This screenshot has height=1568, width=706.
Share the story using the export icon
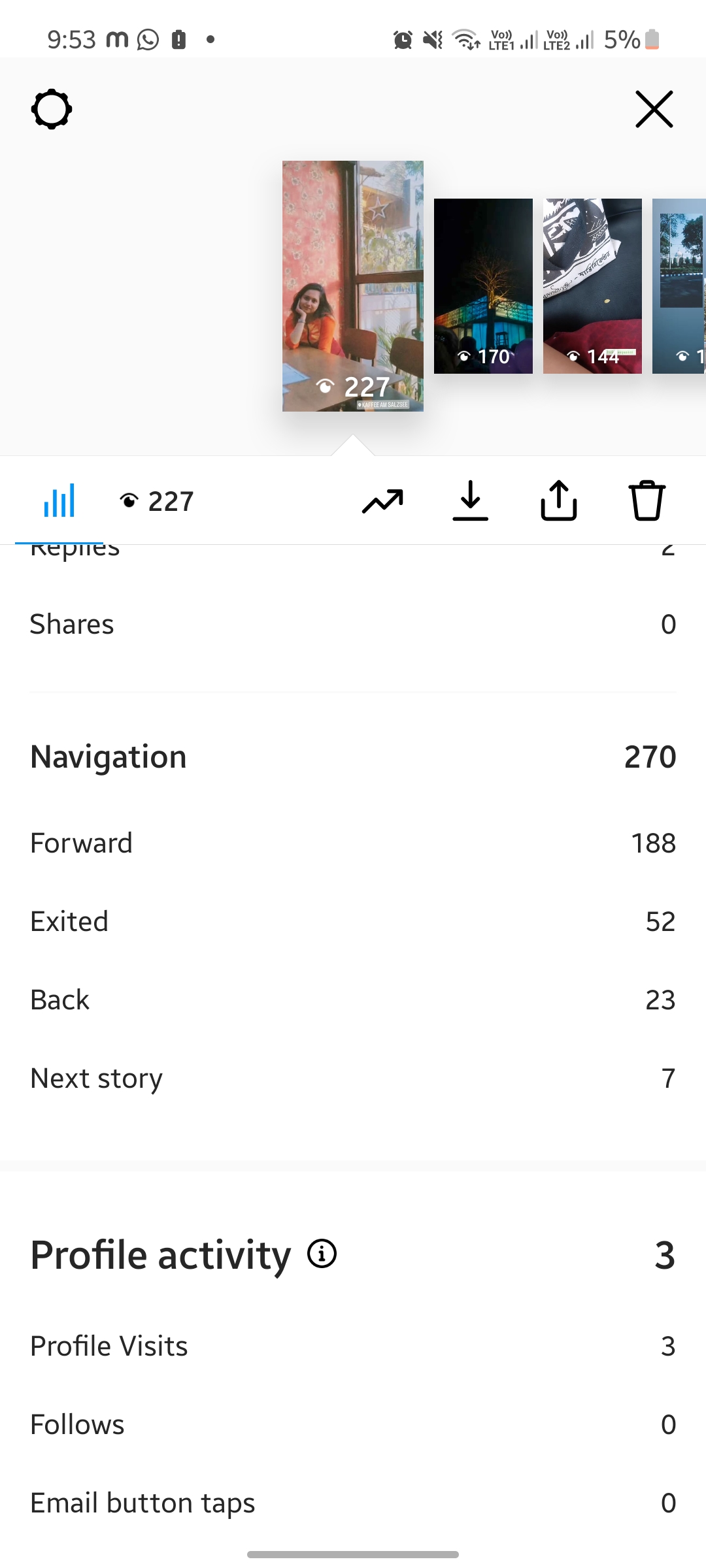(559, 500)
